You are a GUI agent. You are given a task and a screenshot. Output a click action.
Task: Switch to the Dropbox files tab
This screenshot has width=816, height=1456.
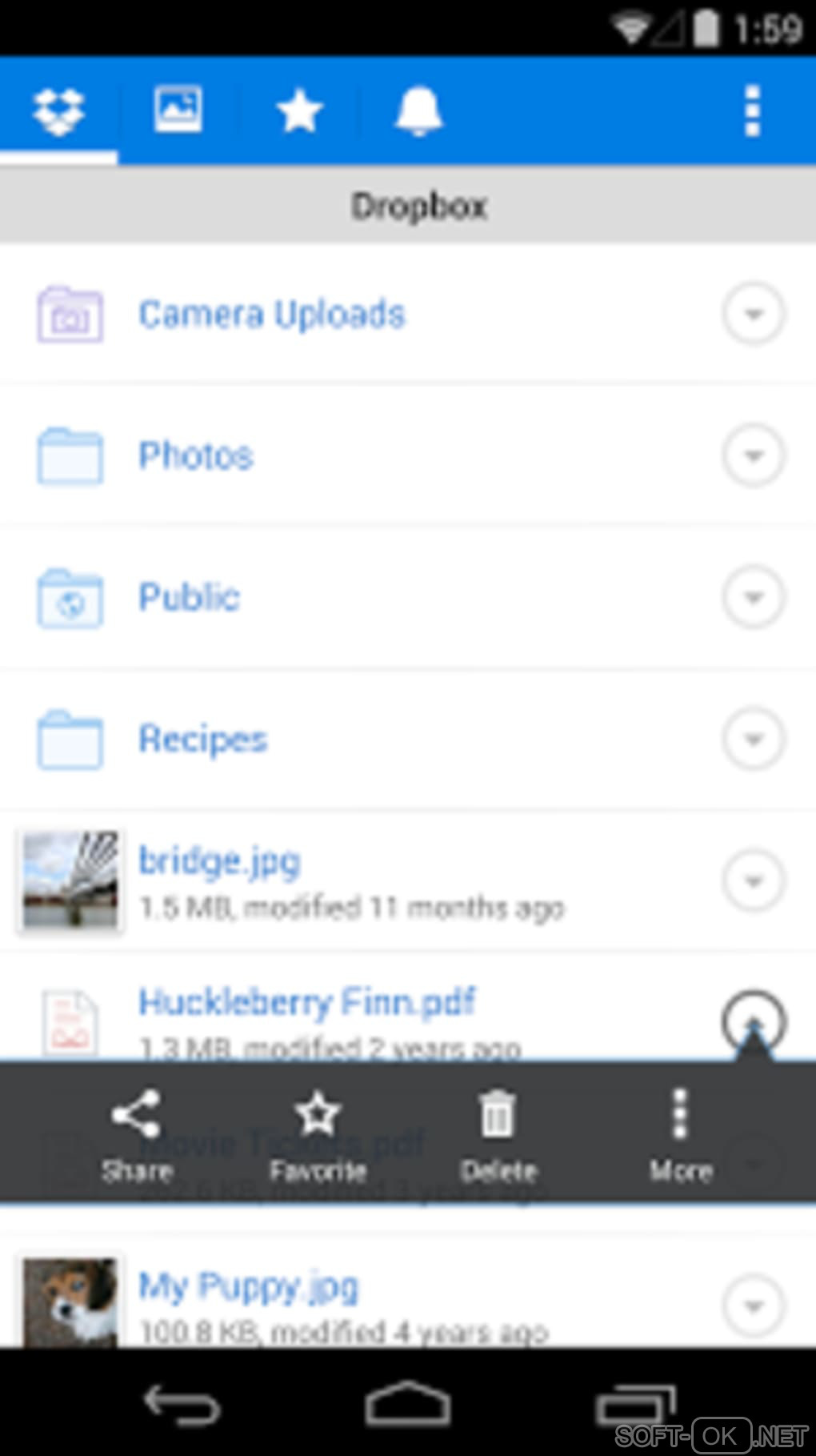point(58,110)
